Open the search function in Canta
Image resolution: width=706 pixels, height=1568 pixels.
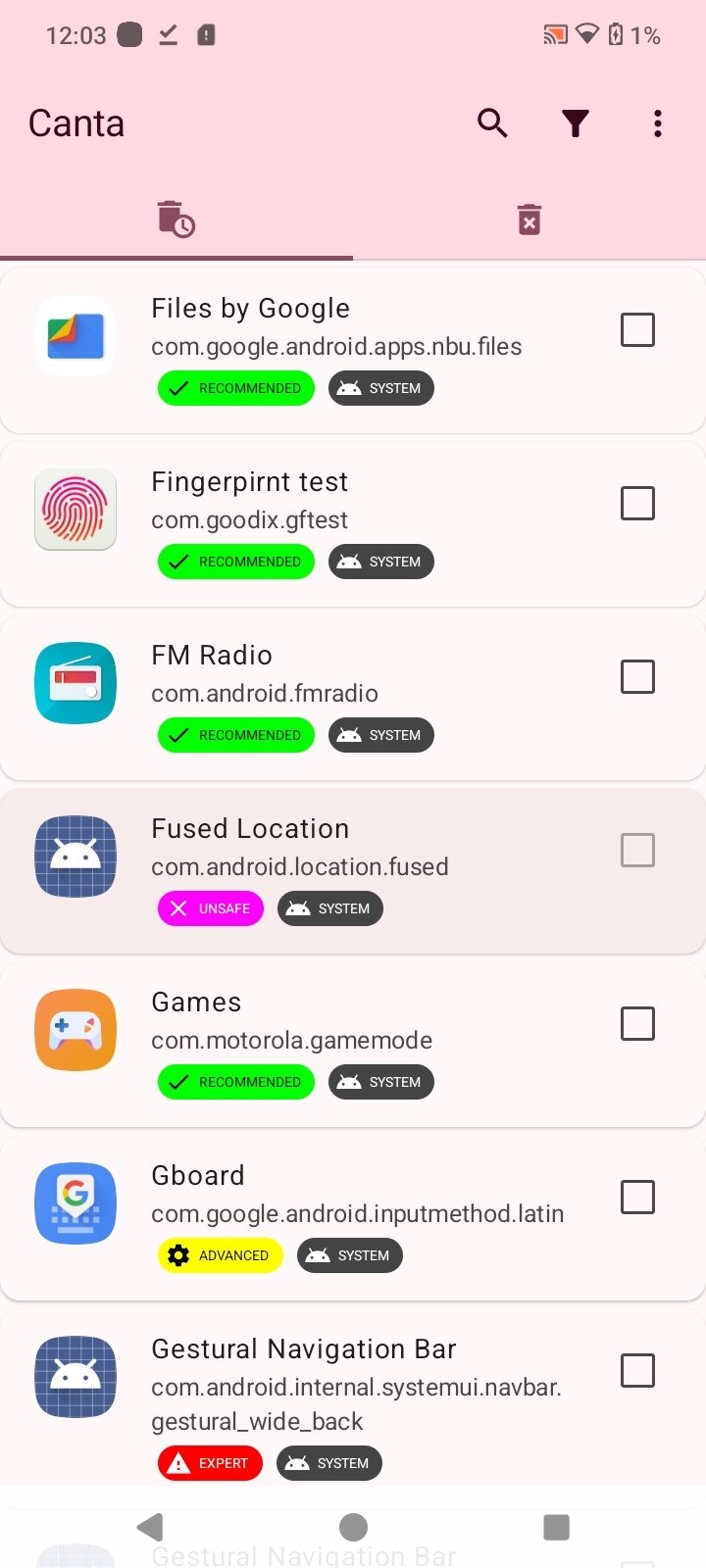click(493, 123)
